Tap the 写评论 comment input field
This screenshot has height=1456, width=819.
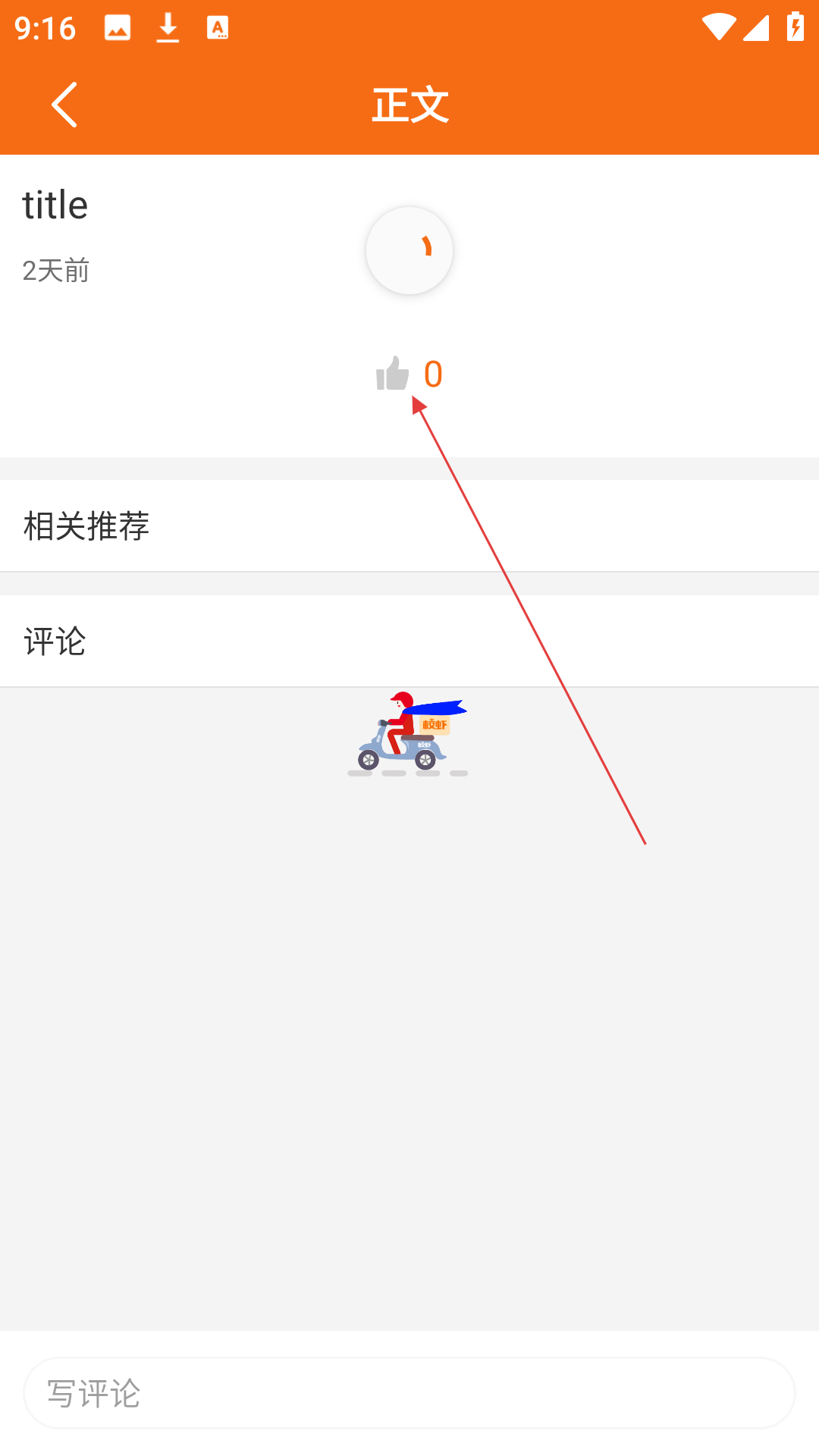409,1393
